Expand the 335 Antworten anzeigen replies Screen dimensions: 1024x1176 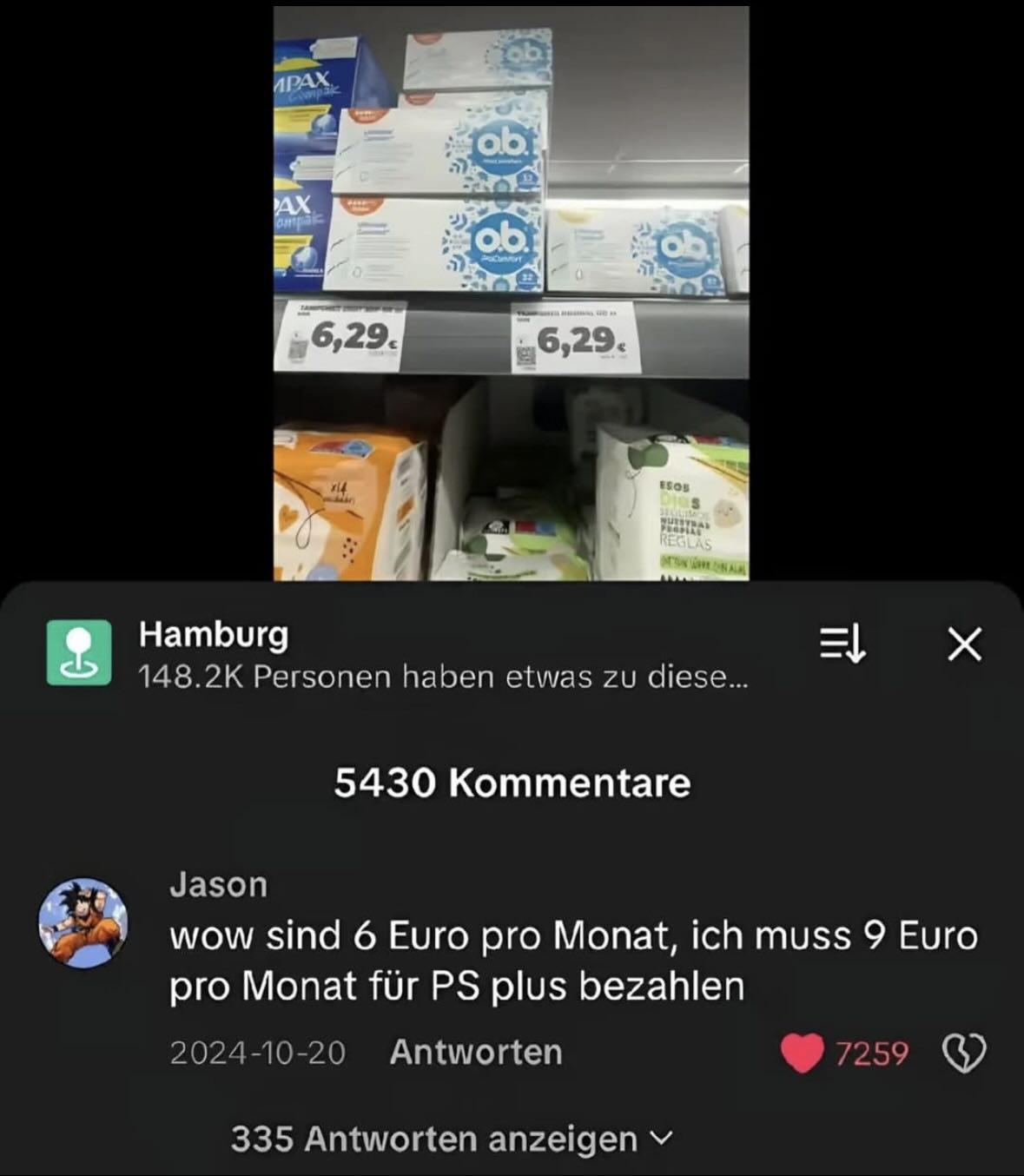pyautogui.click(x=451, y=1139)
